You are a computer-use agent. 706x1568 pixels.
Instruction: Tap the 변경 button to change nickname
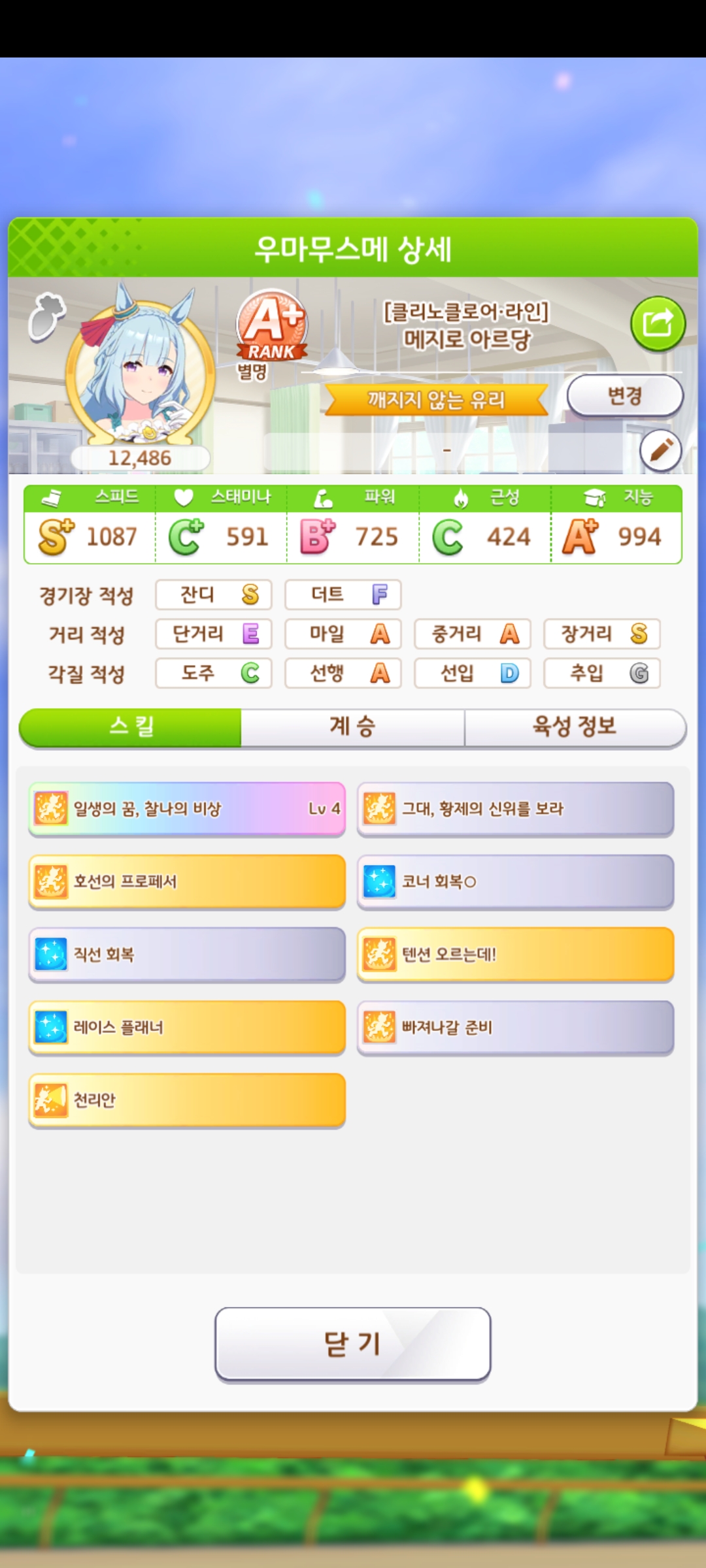(x=625, y=395)
